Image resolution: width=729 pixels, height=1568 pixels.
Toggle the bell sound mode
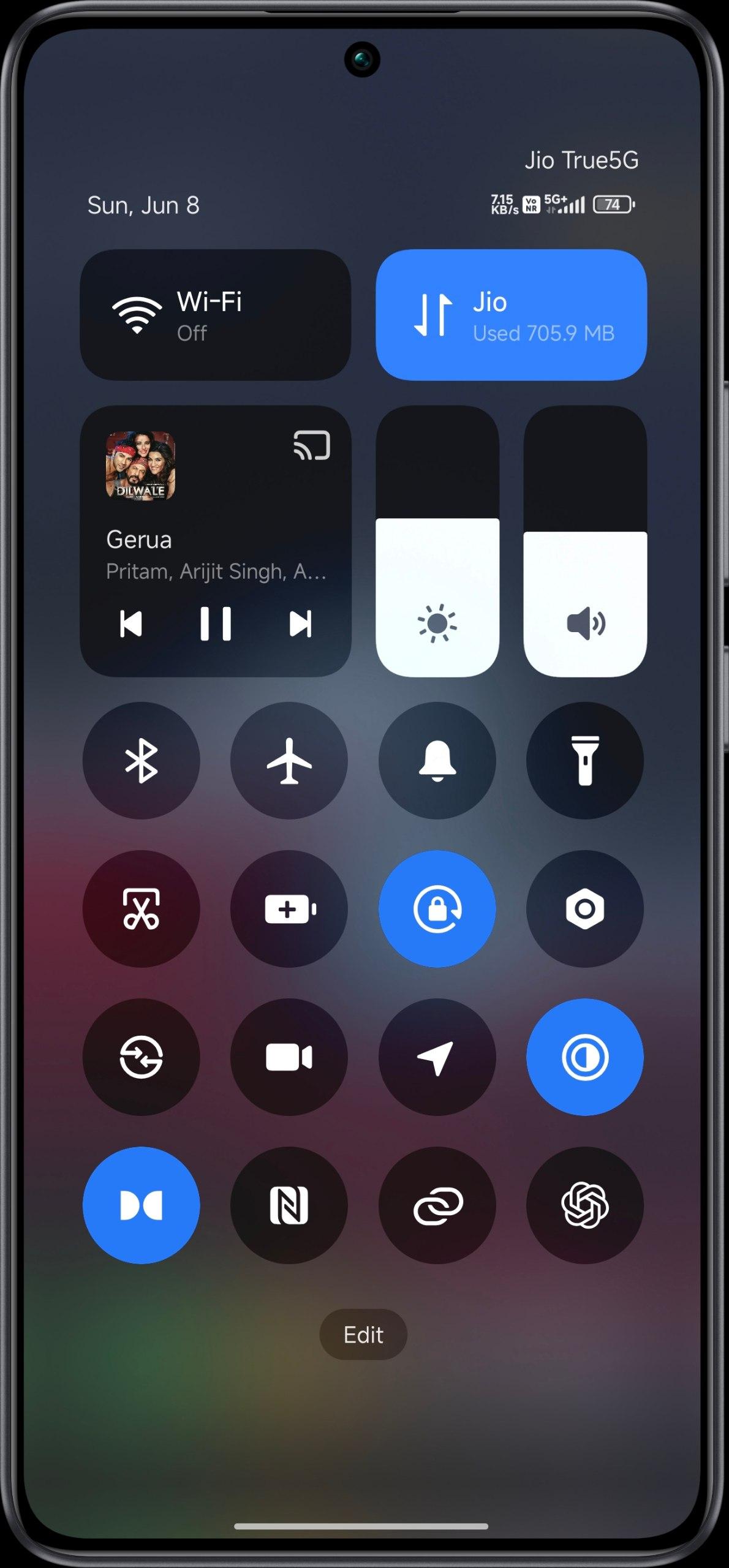click(x=437, y=761)
